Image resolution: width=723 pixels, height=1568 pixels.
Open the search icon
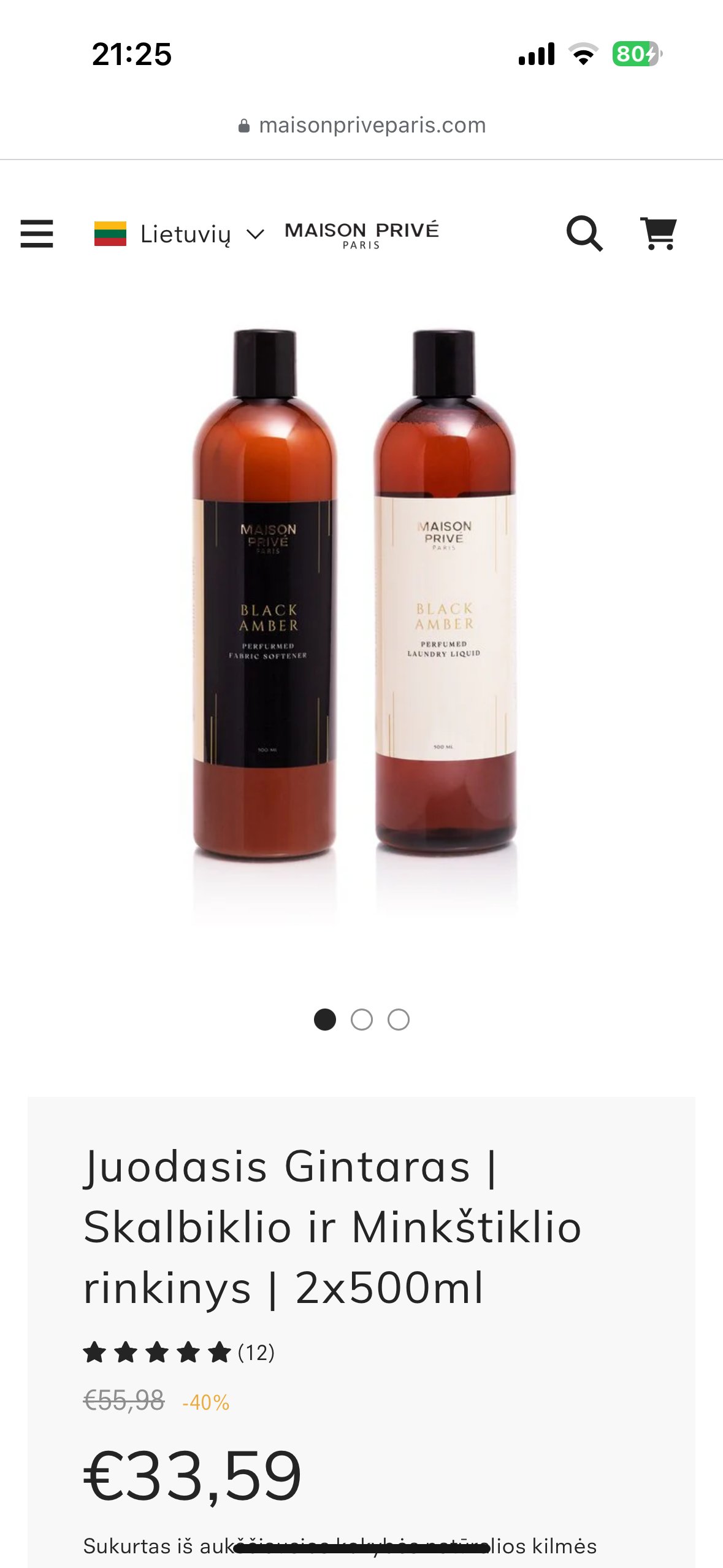pos(584,233)
